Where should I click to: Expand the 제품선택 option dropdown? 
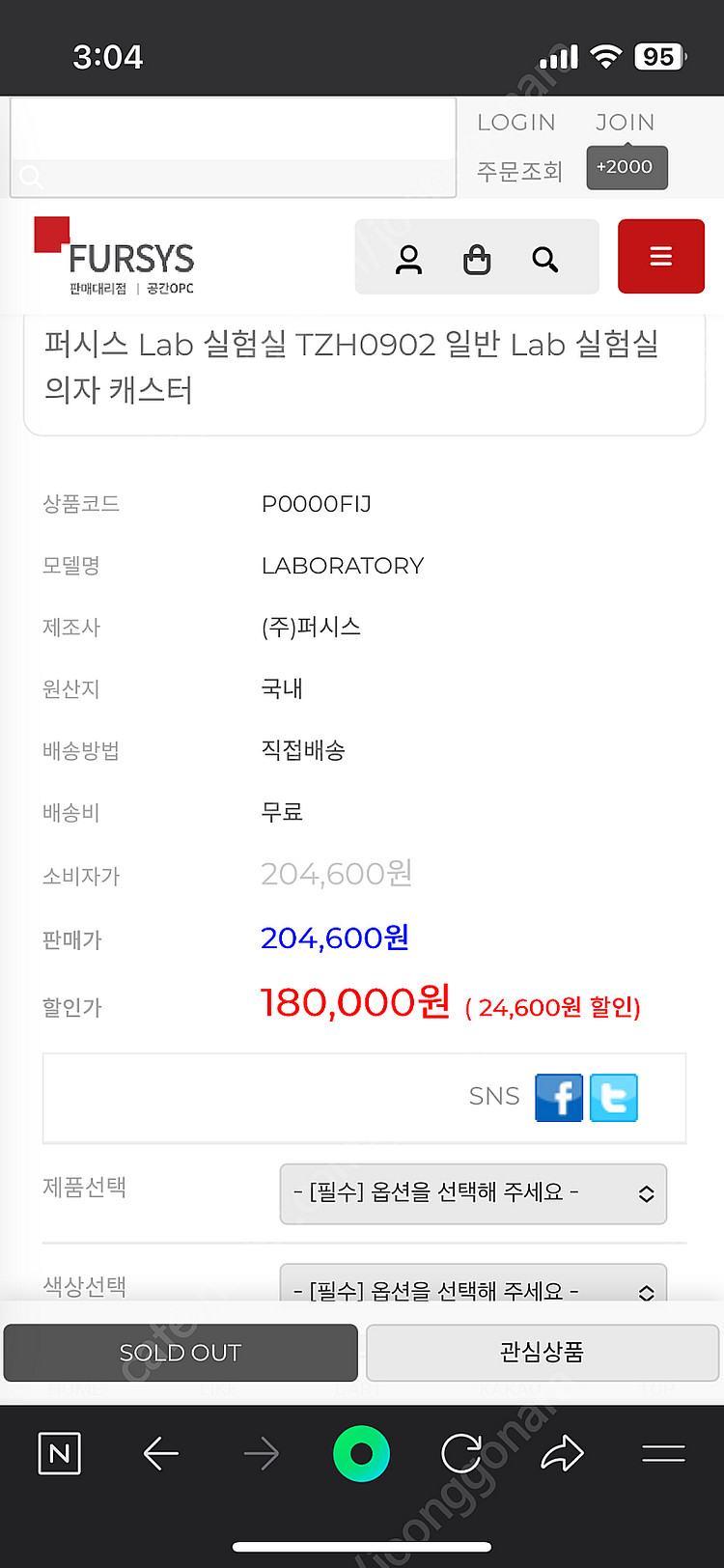point(473,1193)
